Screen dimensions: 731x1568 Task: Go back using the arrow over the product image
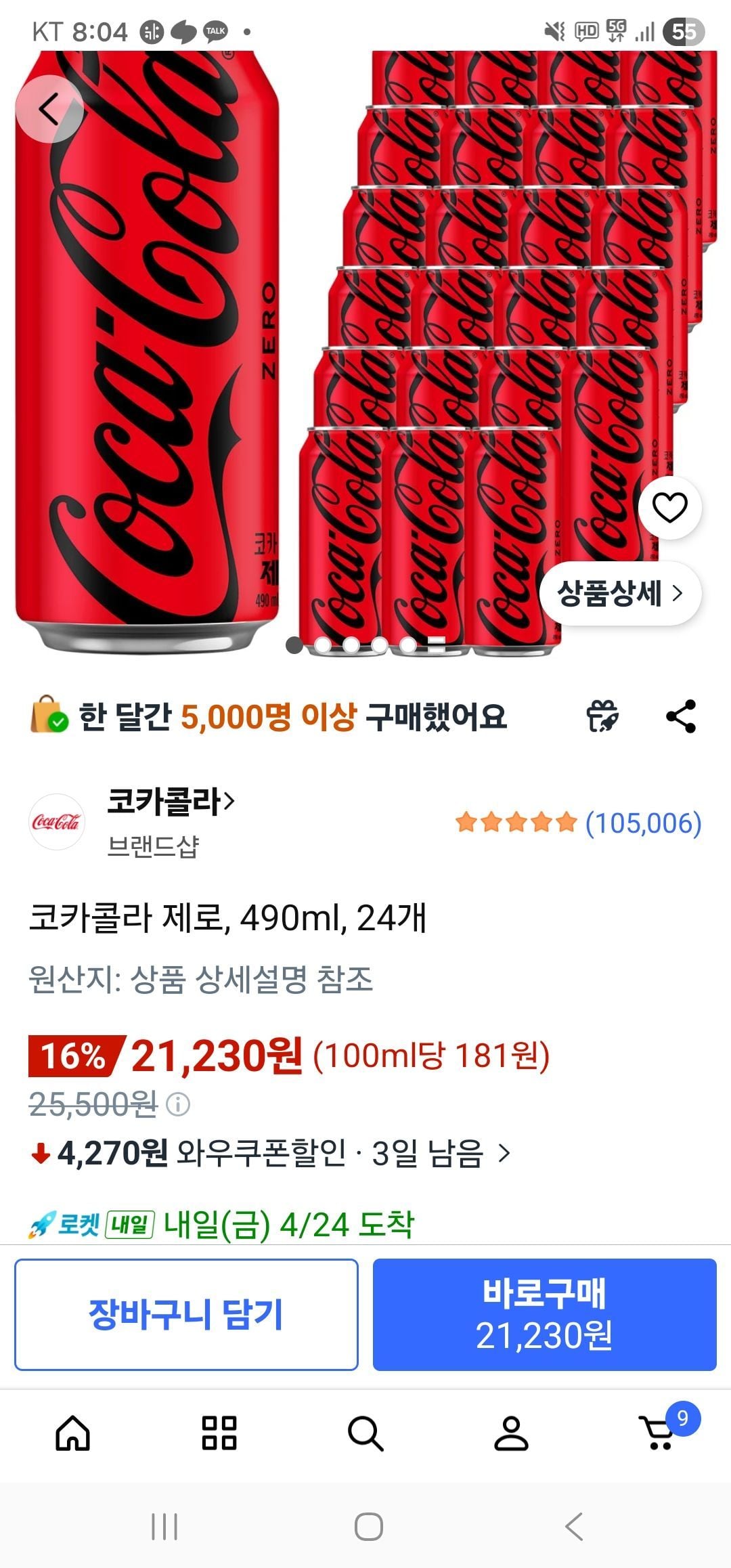click(49, 109)
